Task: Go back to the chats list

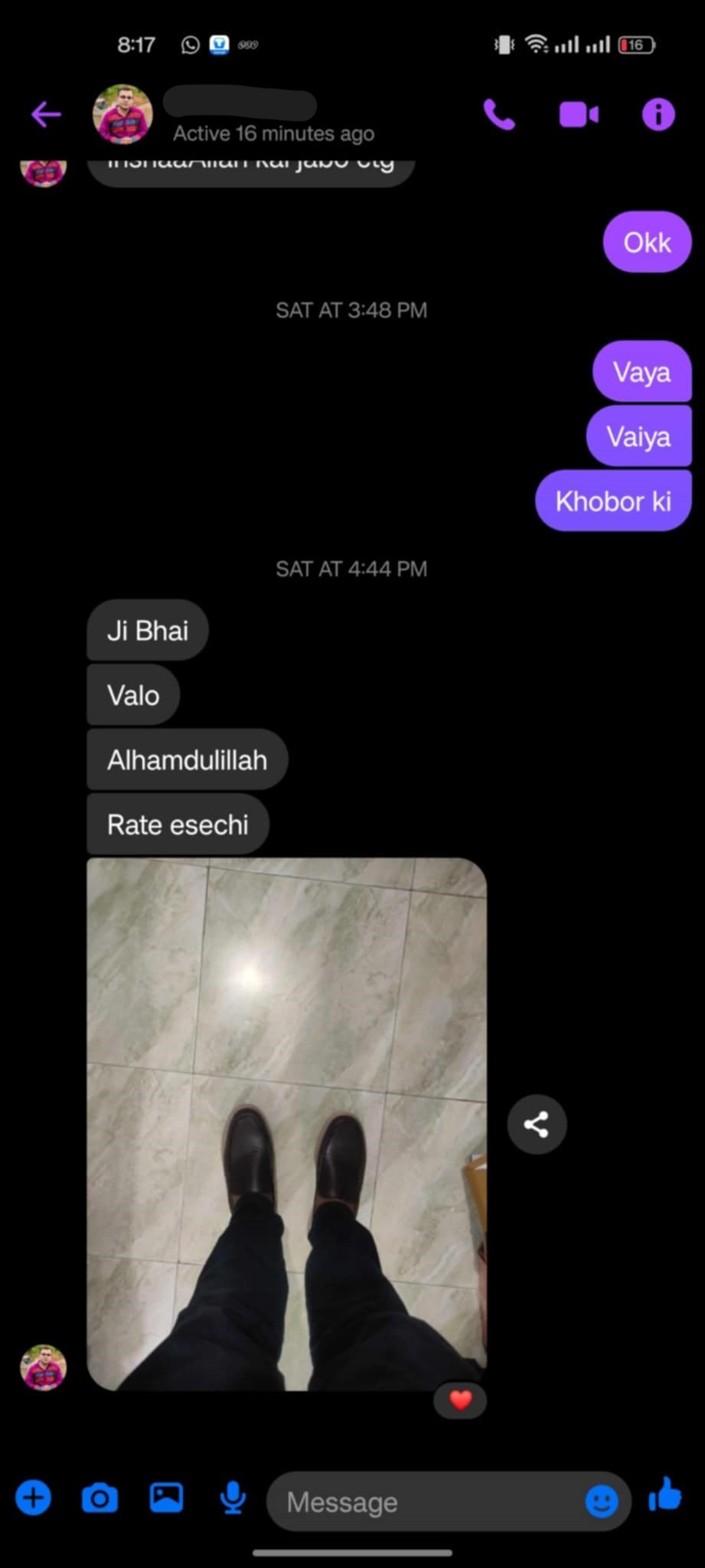Action: [46, 115]
